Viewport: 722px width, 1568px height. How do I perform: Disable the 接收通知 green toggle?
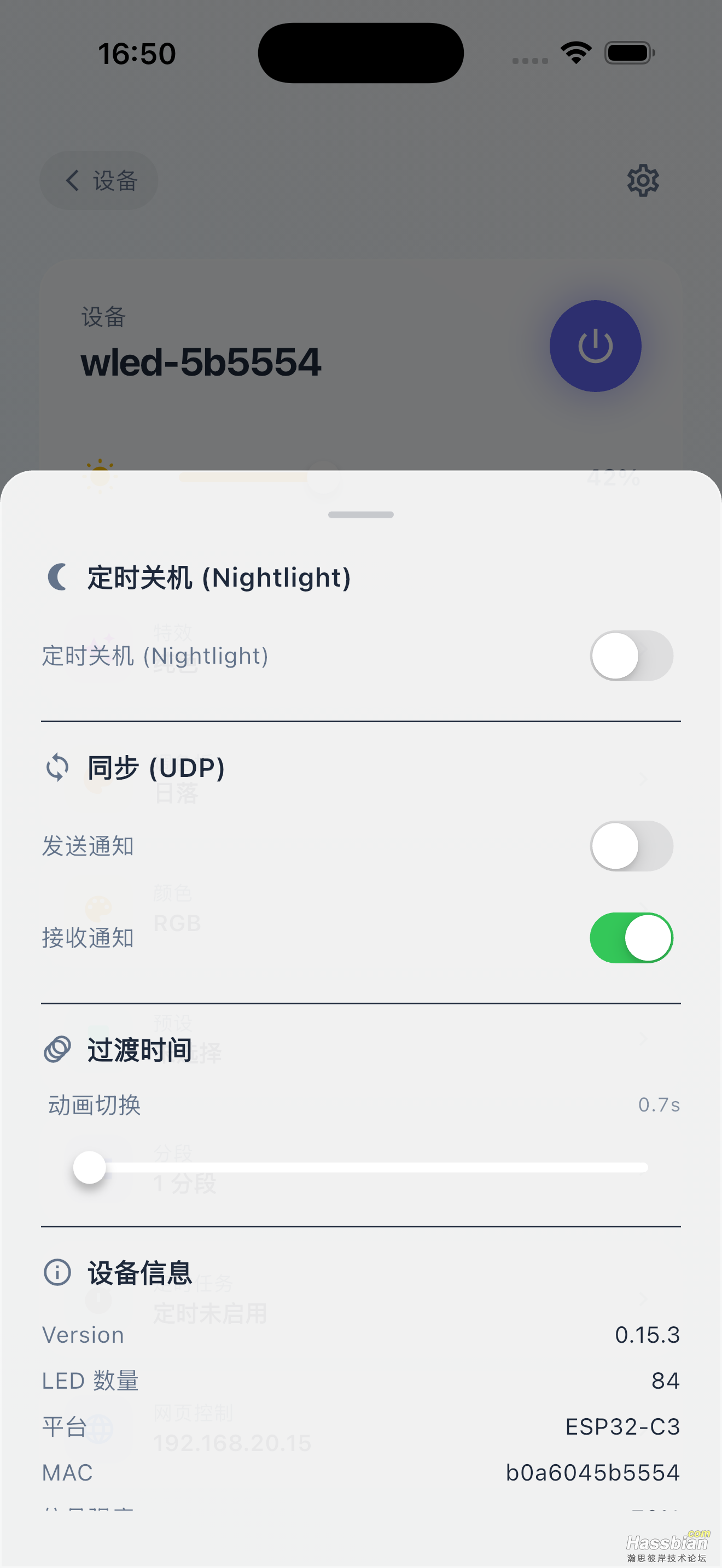pos(631,938)
